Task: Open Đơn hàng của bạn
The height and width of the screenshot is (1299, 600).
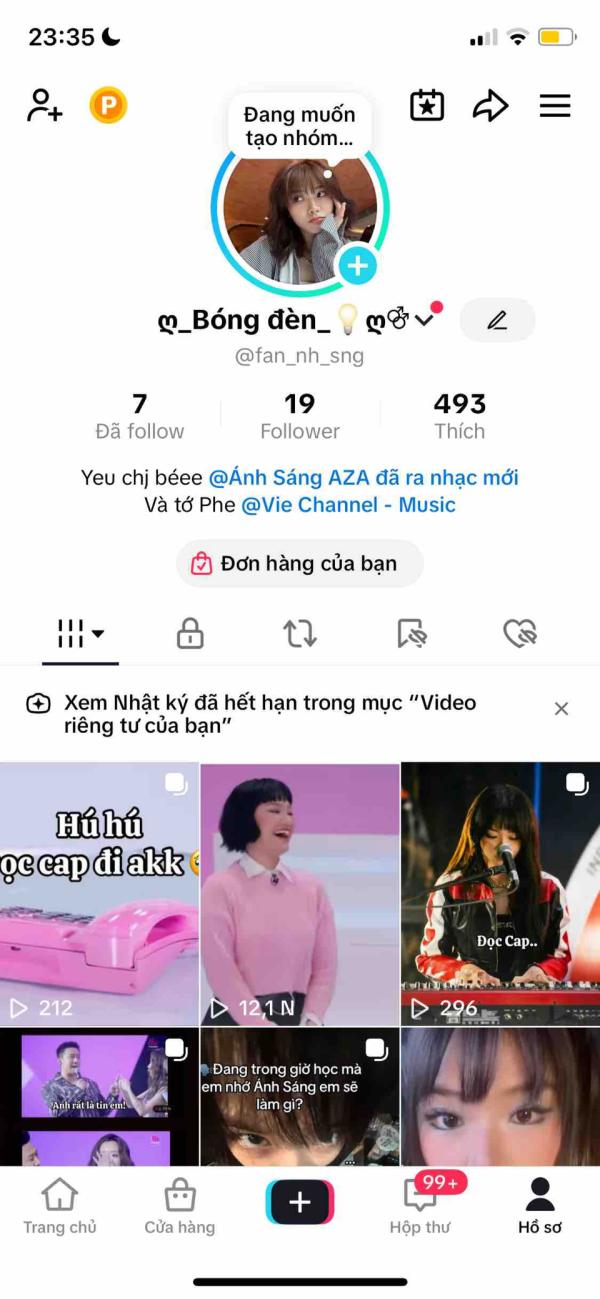Action: pos(299,564)
